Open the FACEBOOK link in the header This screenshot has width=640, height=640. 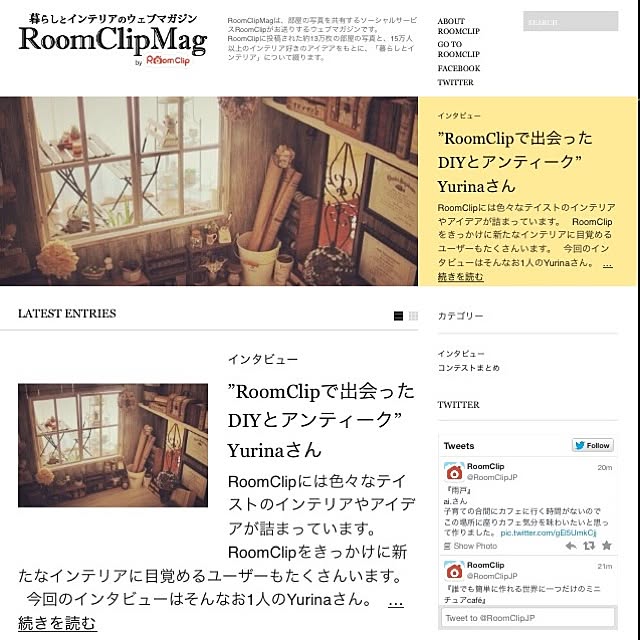(x=458, y=68)
